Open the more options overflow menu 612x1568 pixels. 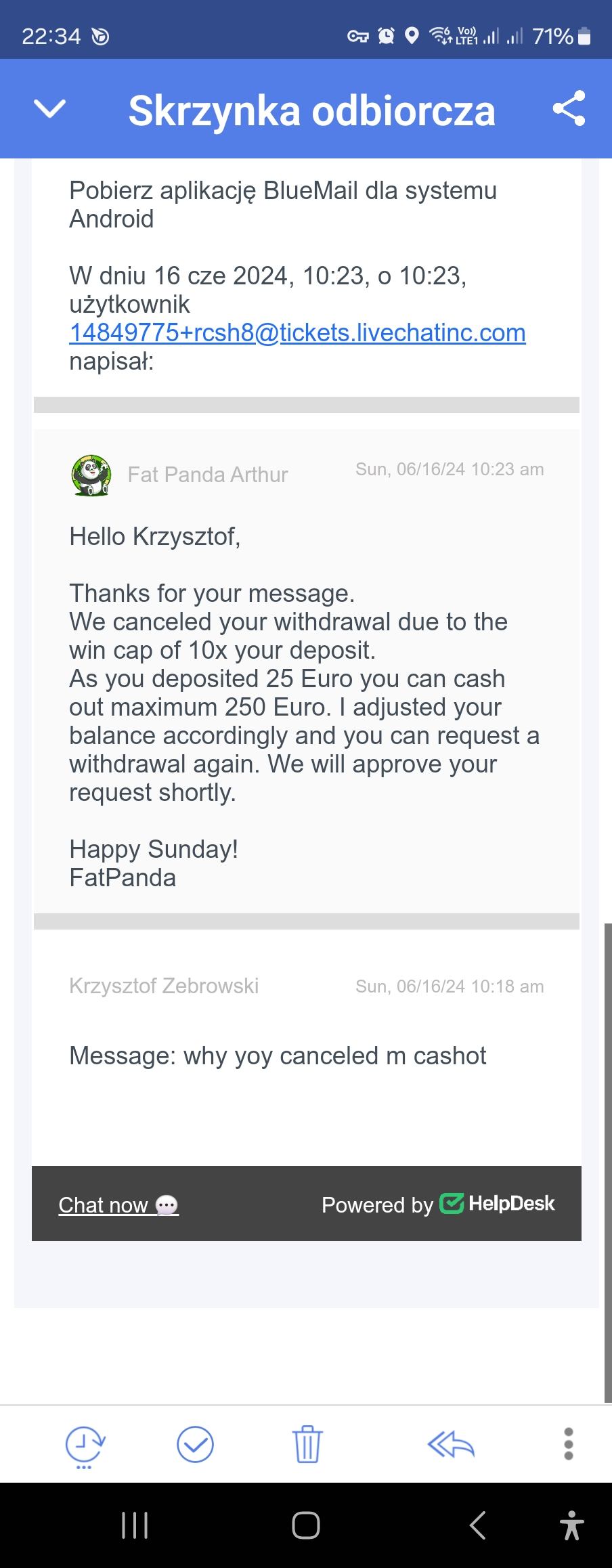568,1444
